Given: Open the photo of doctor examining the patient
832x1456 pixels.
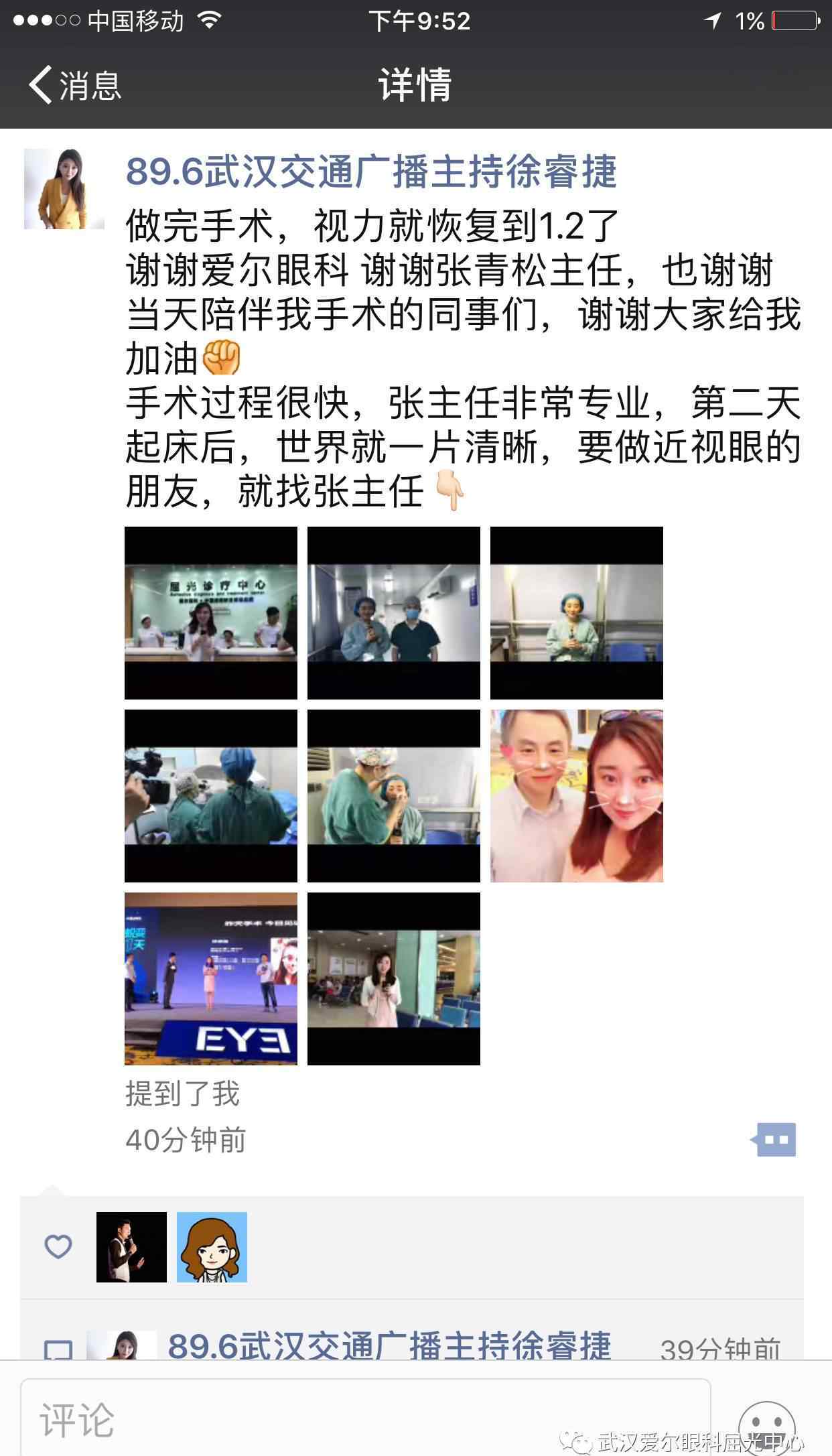Looking at the screenshot, I should coord(394,796).
